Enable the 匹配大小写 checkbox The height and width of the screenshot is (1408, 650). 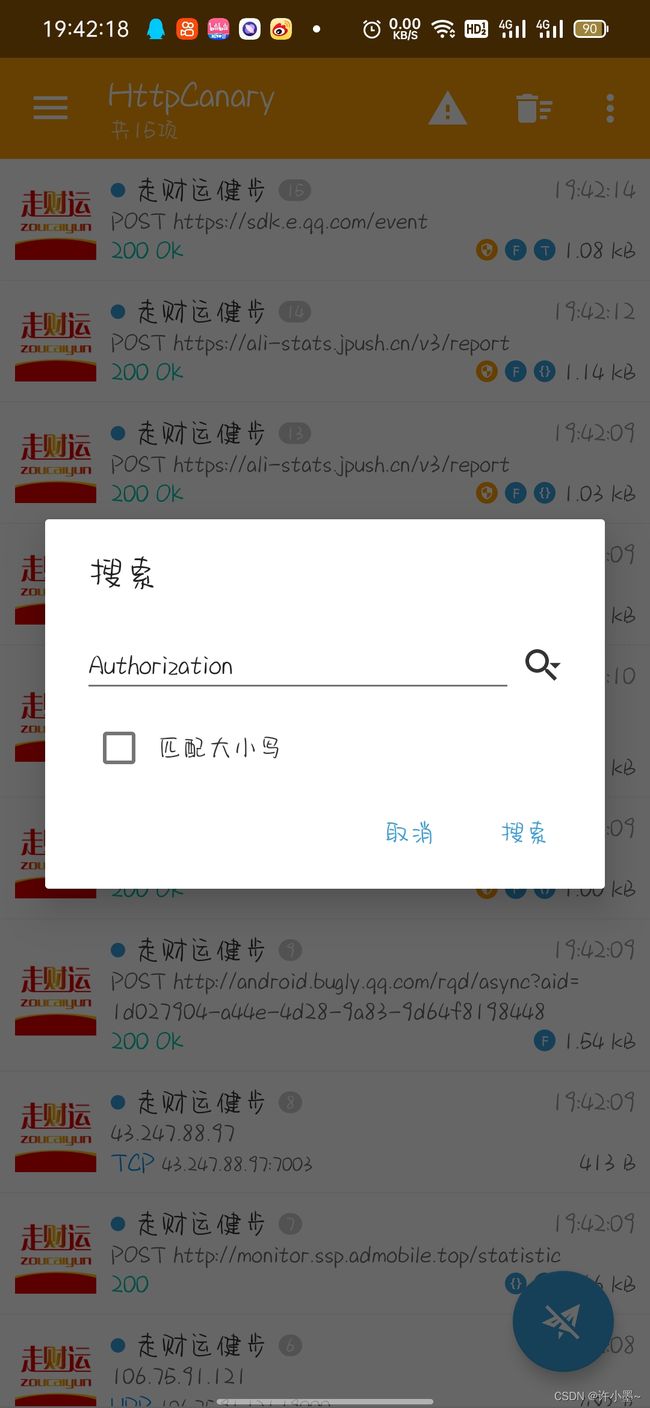119,748
